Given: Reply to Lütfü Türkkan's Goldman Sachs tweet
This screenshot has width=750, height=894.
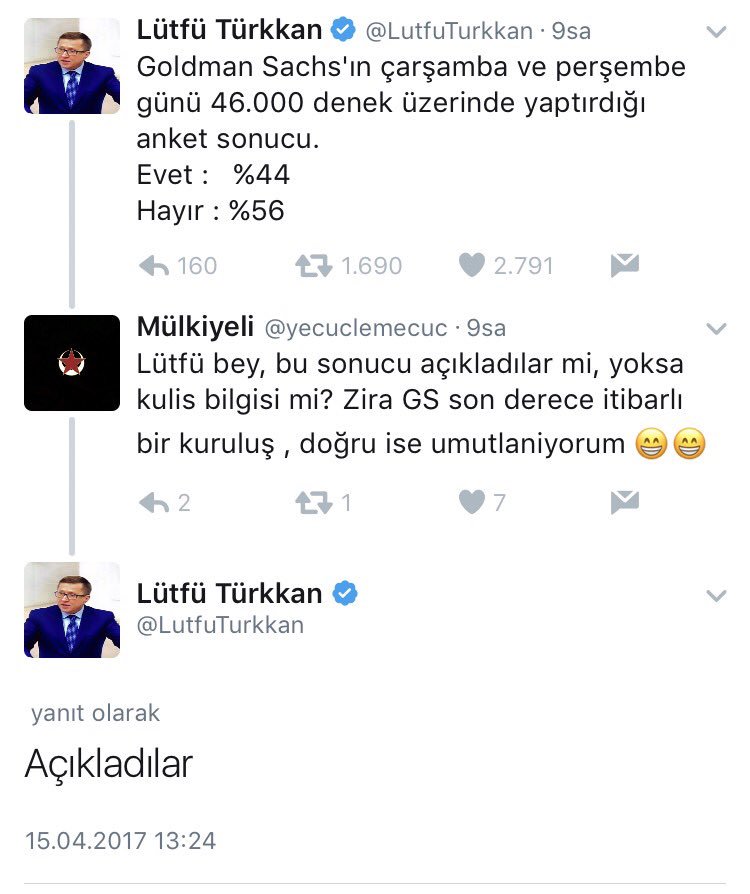Looking at the screenshot, I should (154, 266).
